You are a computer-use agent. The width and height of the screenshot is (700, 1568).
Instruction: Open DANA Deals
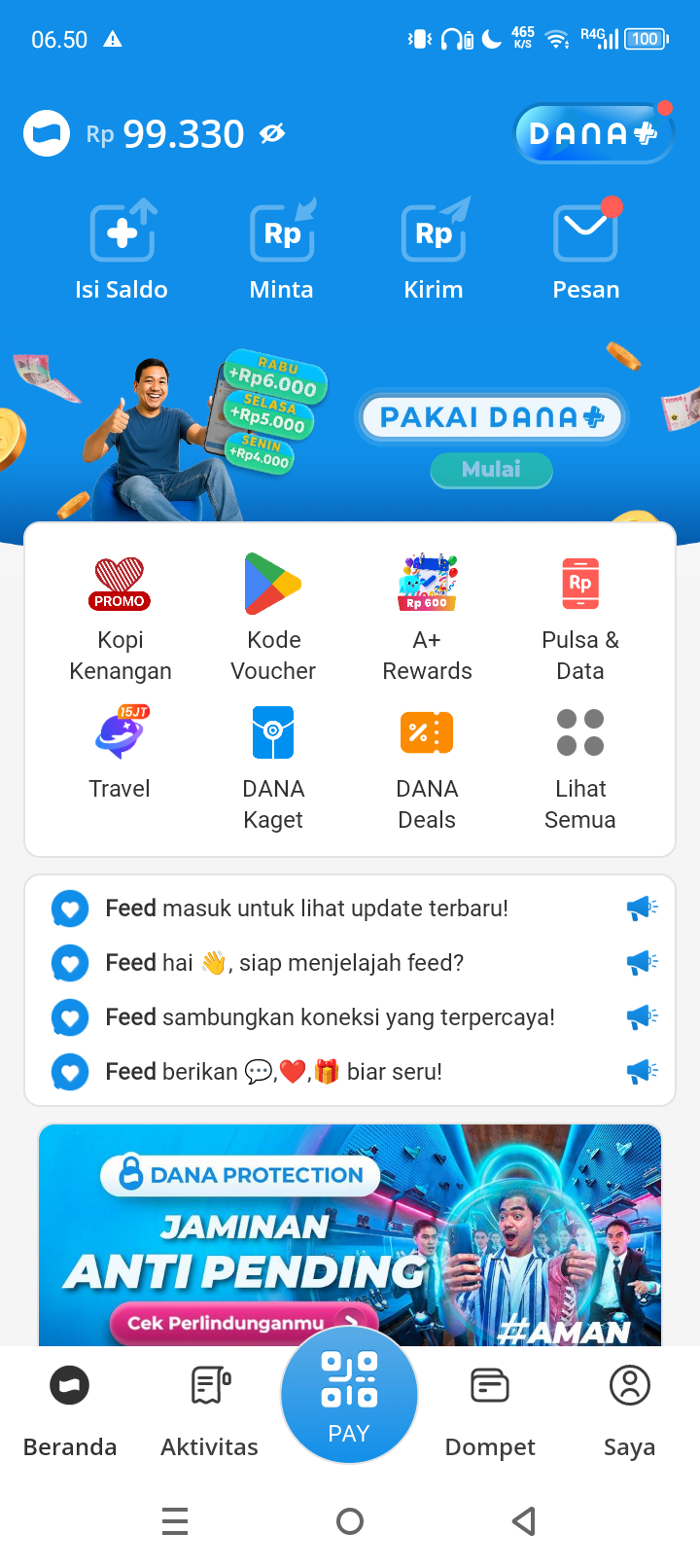click(x=427, y=766)
